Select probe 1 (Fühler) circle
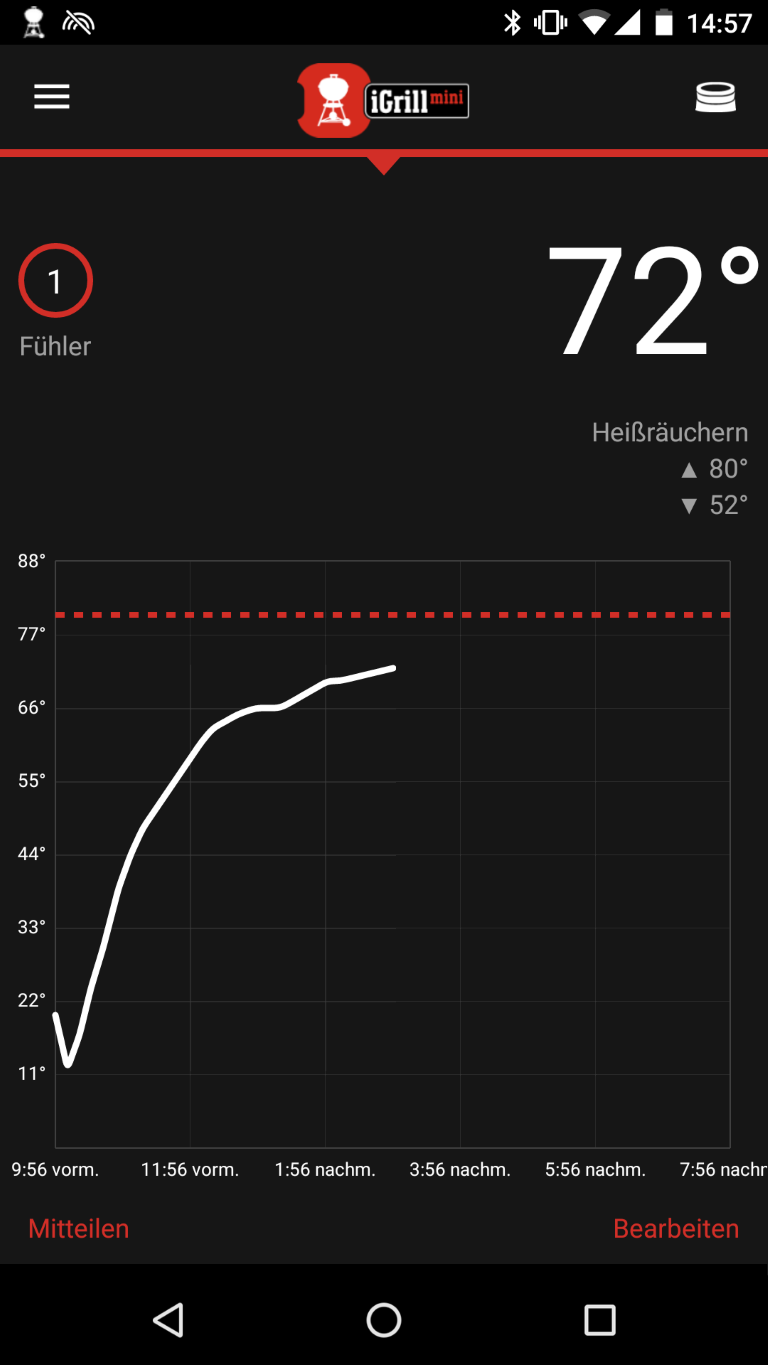This screenshot has height=1365, width=768. (55, 282)
